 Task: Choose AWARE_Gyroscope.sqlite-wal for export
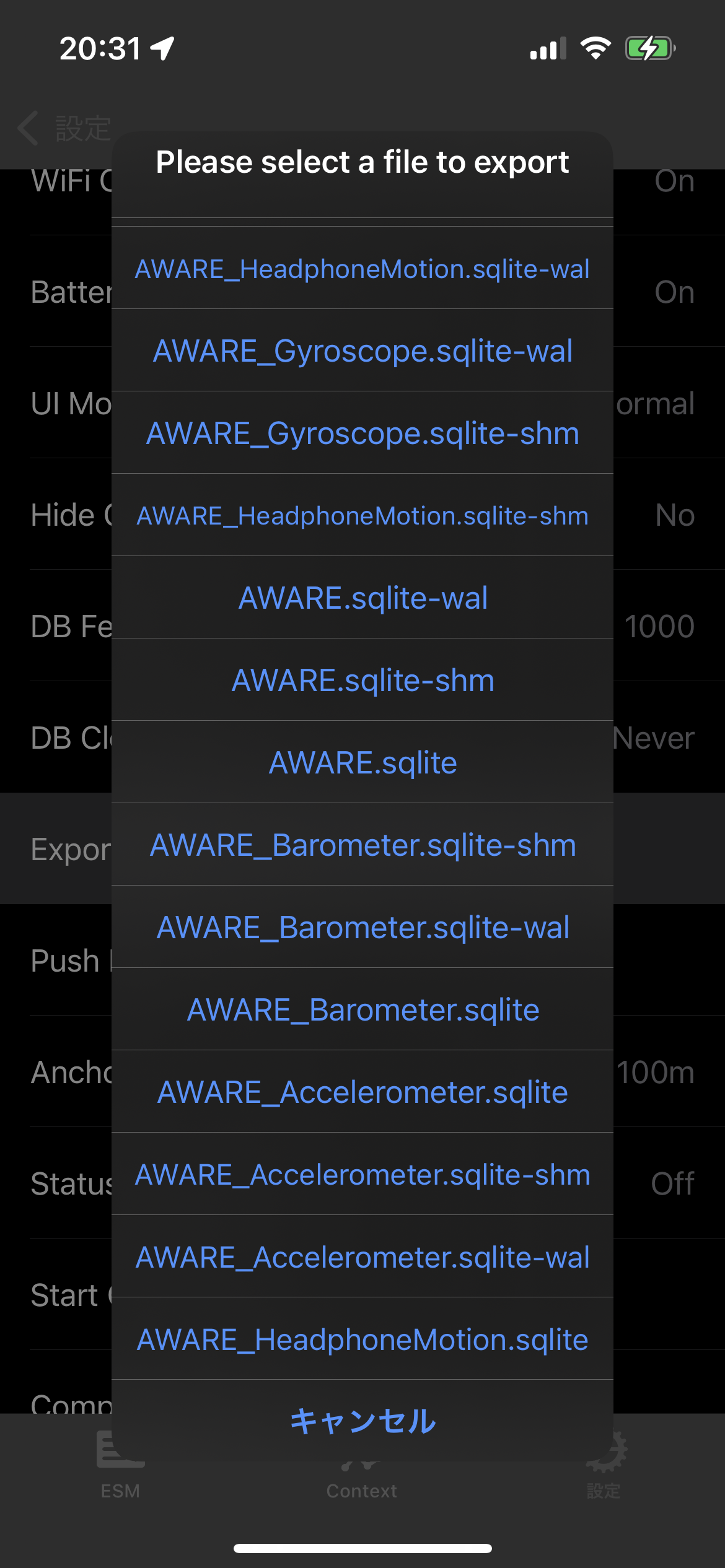point(362,351)
